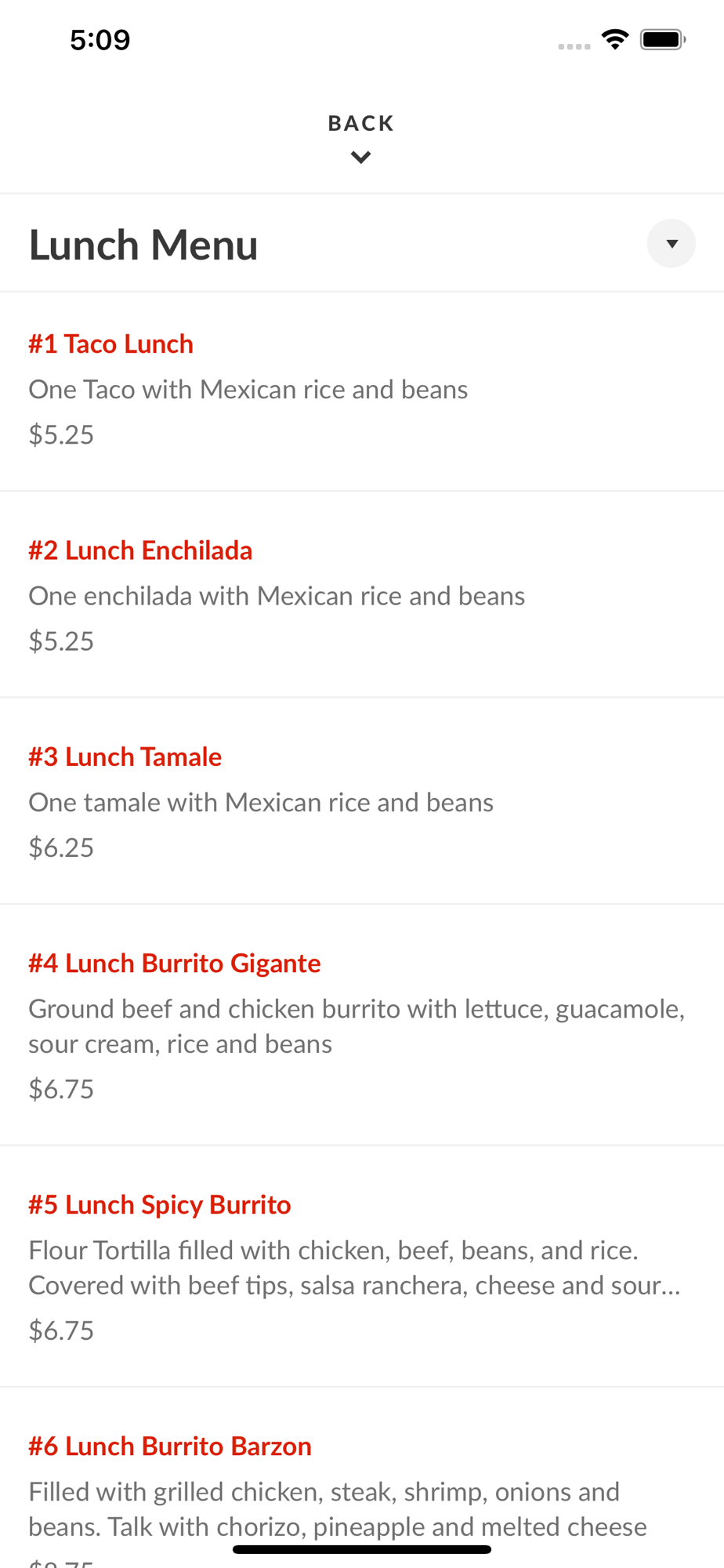Select #2 Lunch Enchilada
Screen dimensions: 724x1568
point(362,595)
